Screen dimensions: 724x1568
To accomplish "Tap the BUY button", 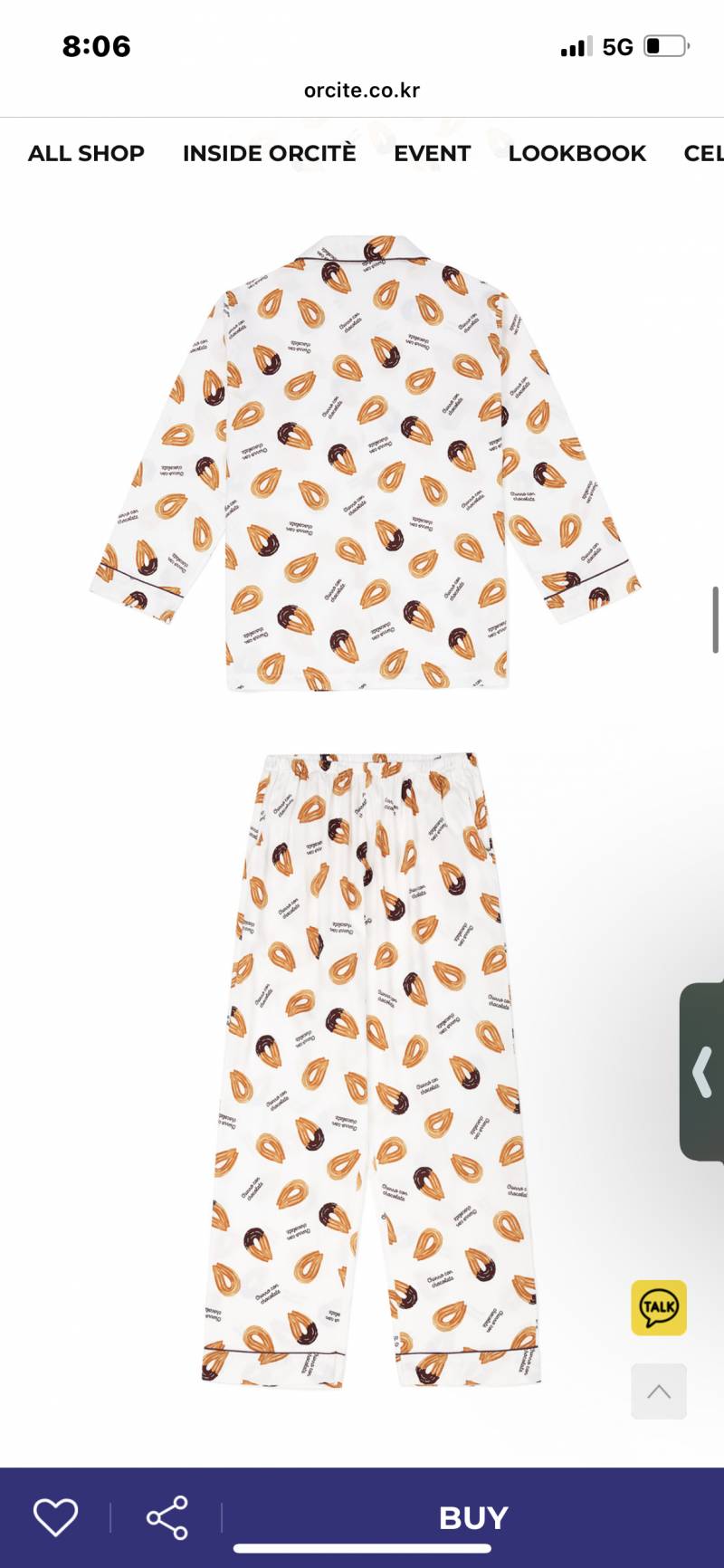I will click(x=473, y=1517).
